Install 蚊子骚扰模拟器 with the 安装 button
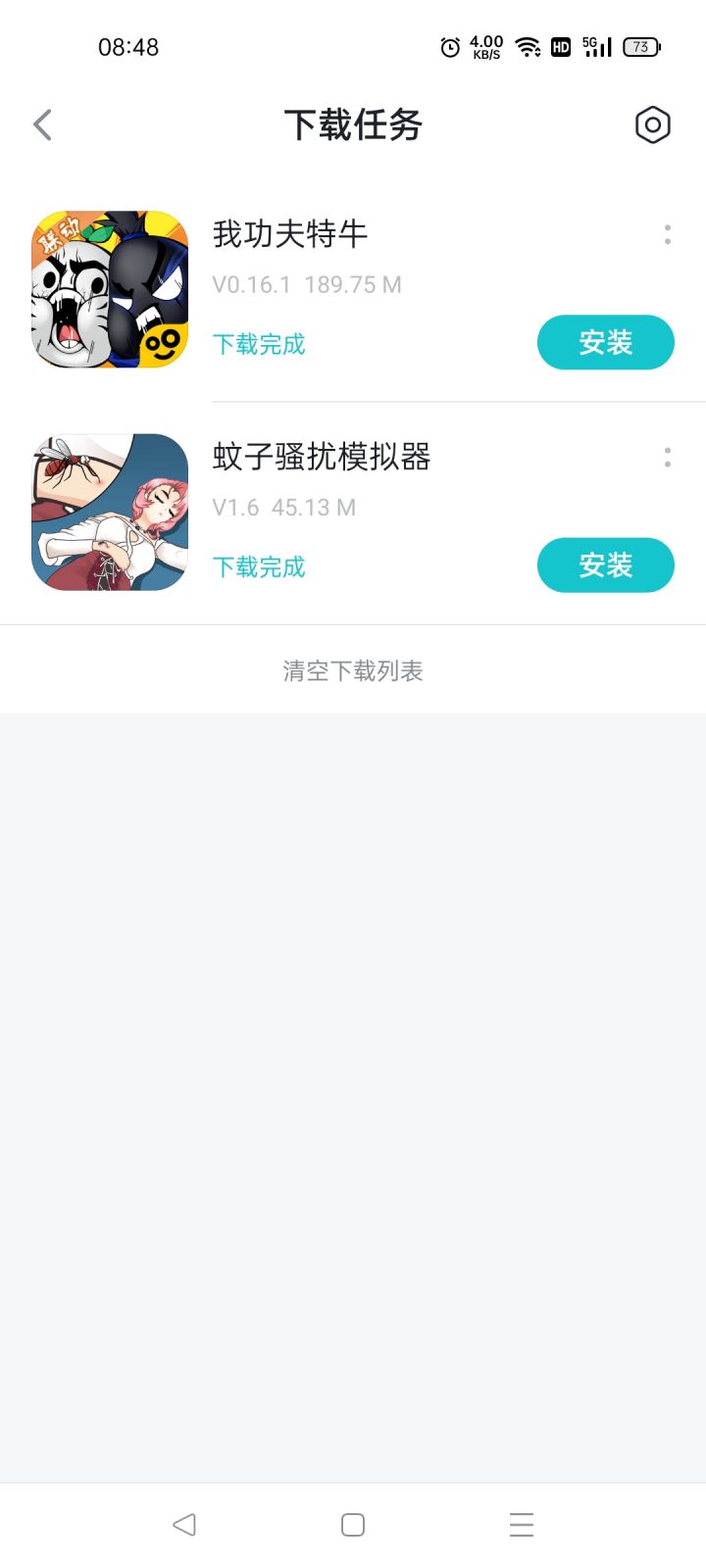Viewport: 706px width, 1568px height. 605,564
